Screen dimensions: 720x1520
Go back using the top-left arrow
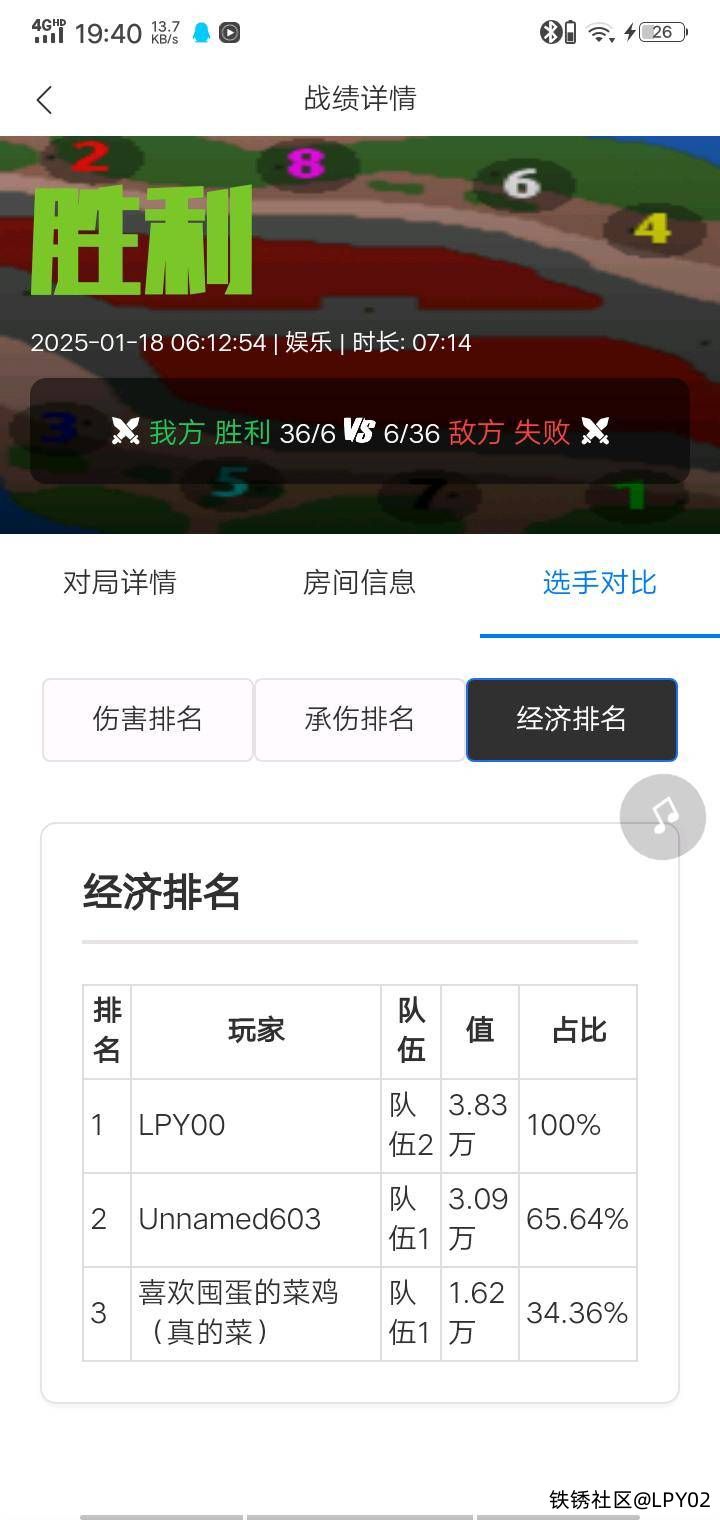(x=44, y=99)
